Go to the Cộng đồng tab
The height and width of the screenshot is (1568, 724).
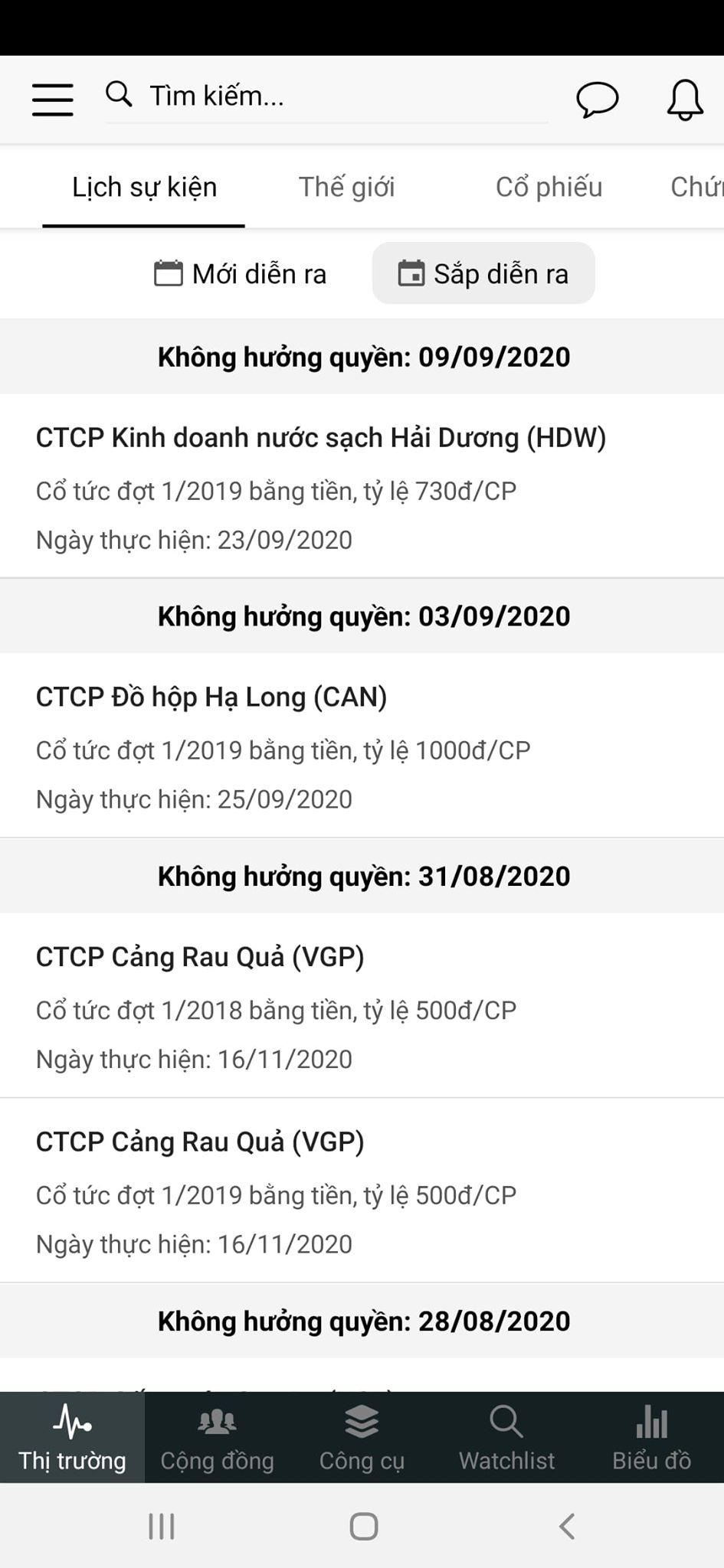tap(217, 1438)
